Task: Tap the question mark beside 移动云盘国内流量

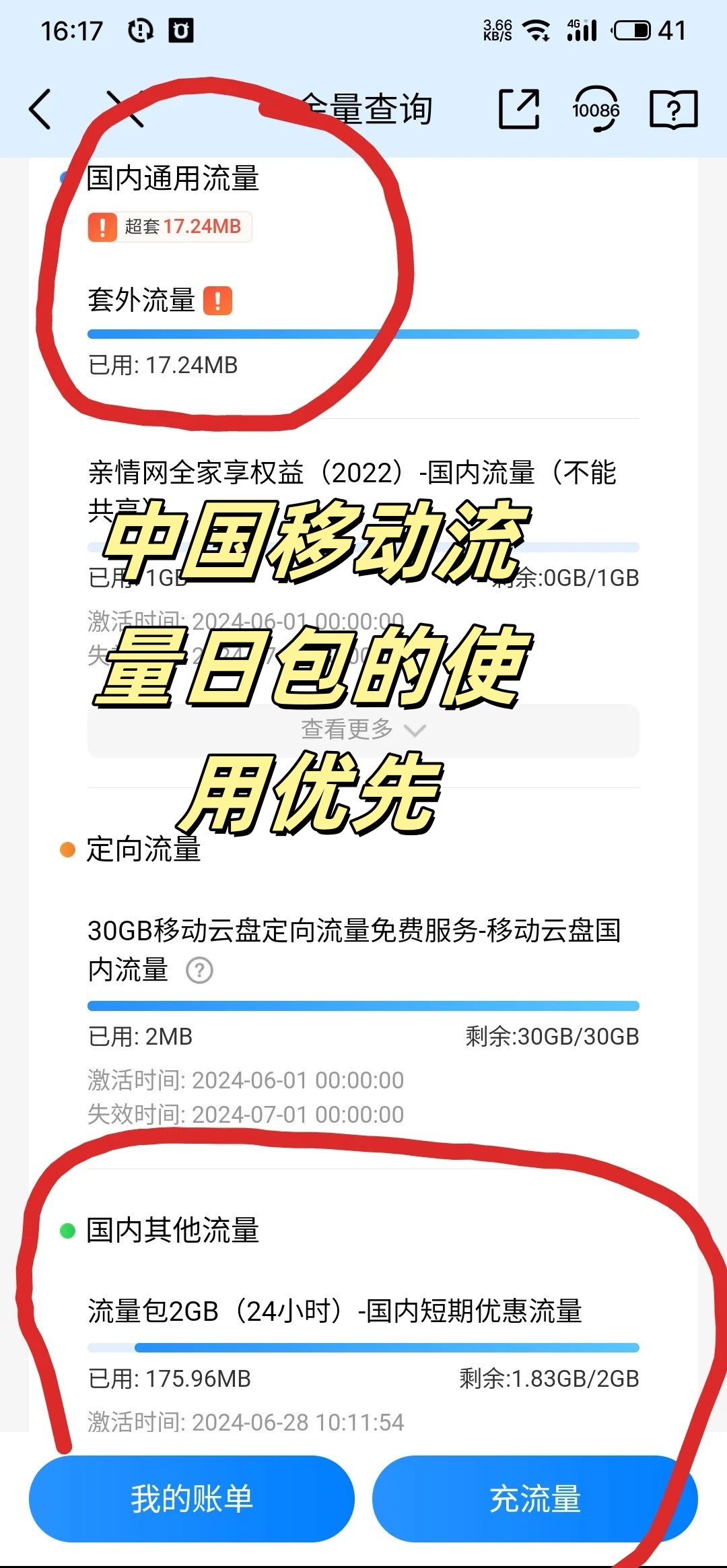Action: [201, 970]
